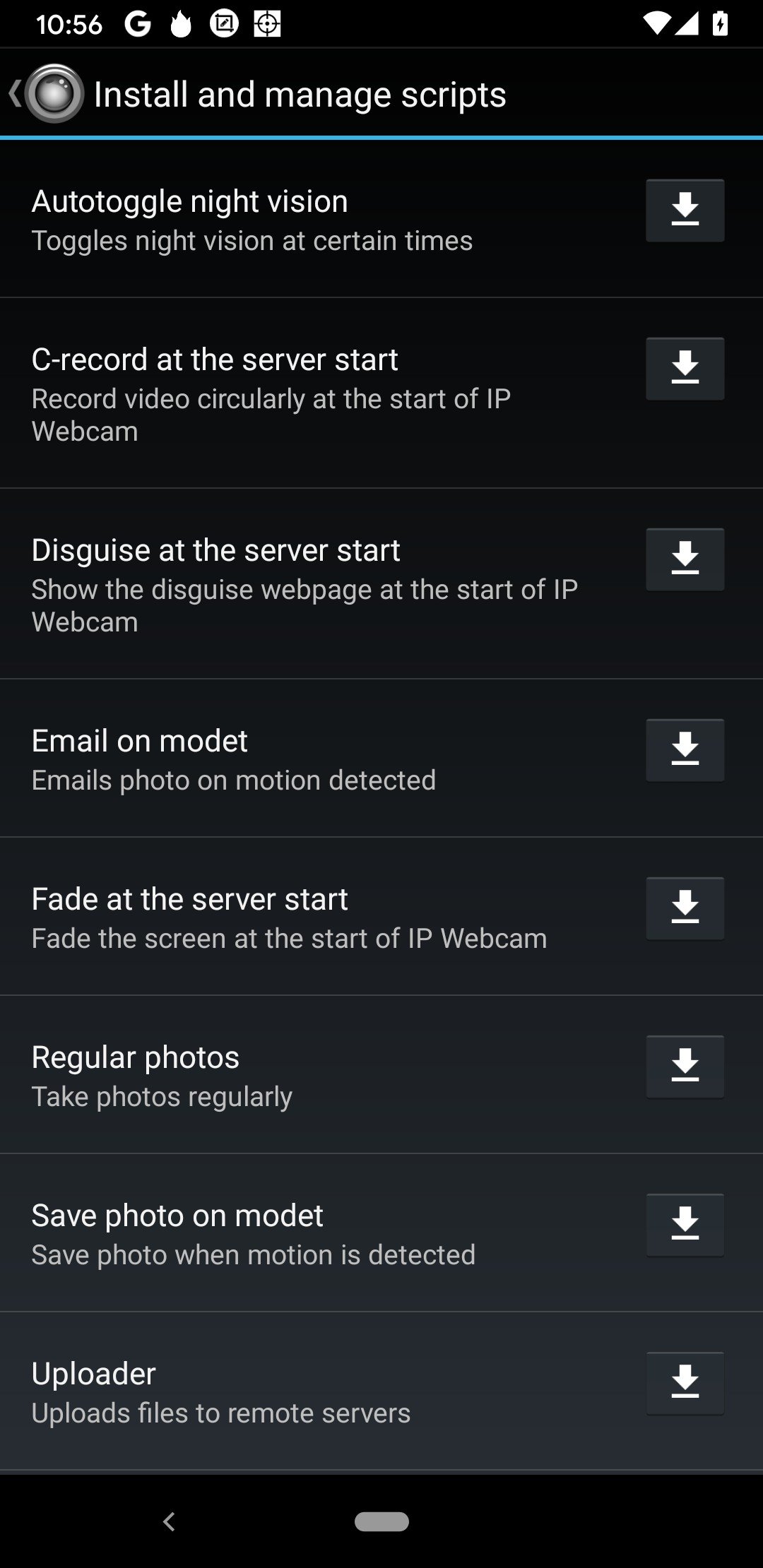Go back using the app bar icon
Screen dimensions: 763x1568
tap(46, 93)
